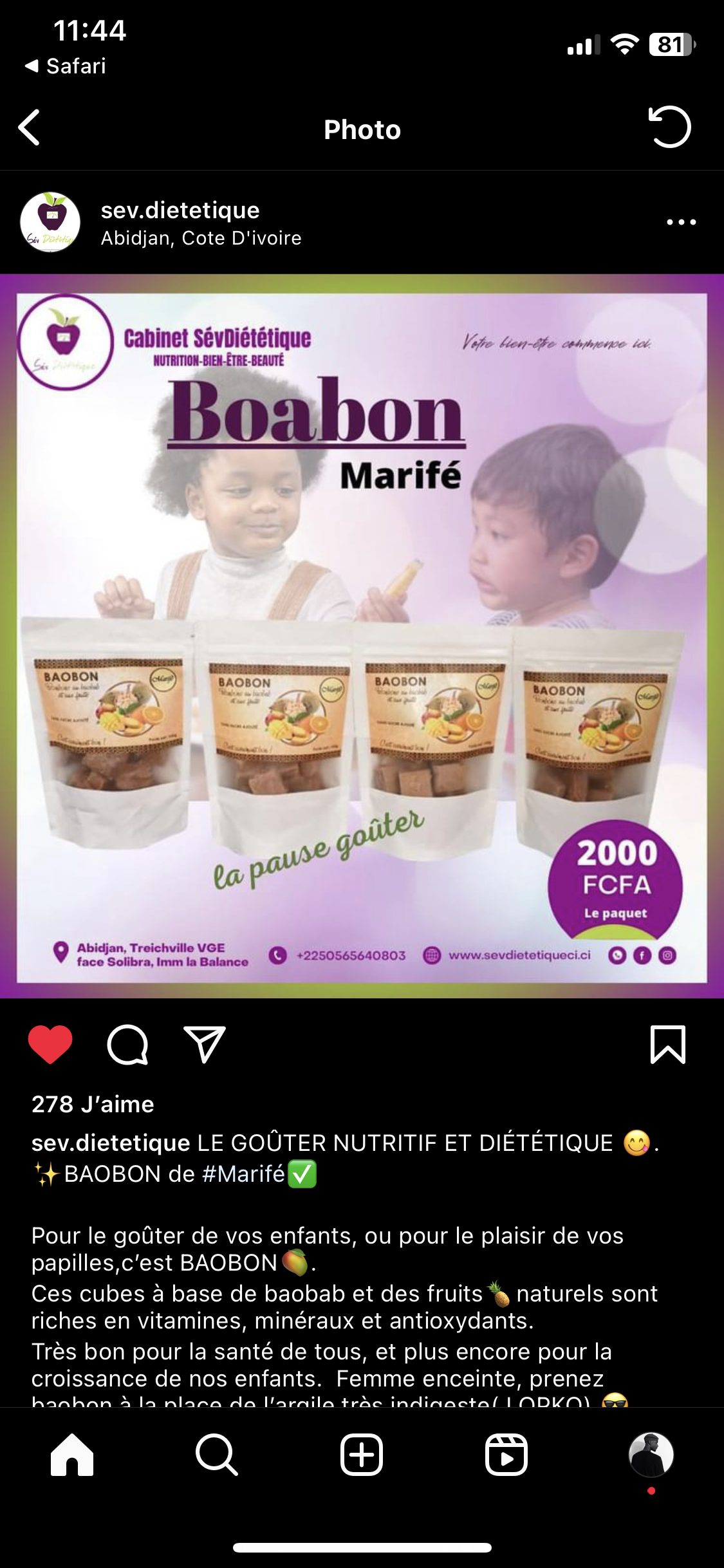The image size is (724, 1568).
Task: Open the post's three-dot options menu
Action: pyautogui.click(x=681, y=222)
